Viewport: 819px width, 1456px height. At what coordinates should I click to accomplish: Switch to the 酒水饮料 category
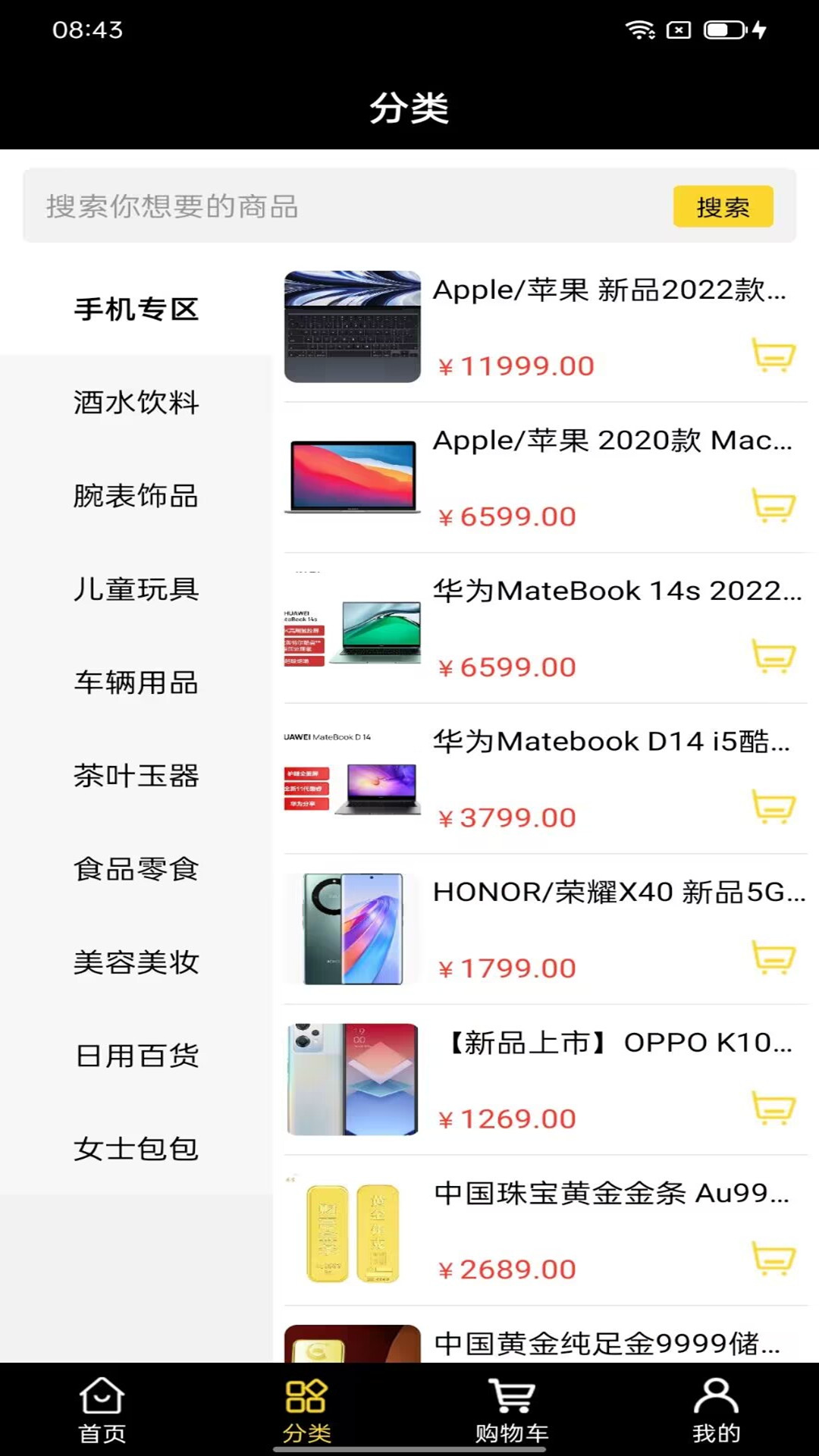pos(136,403)
